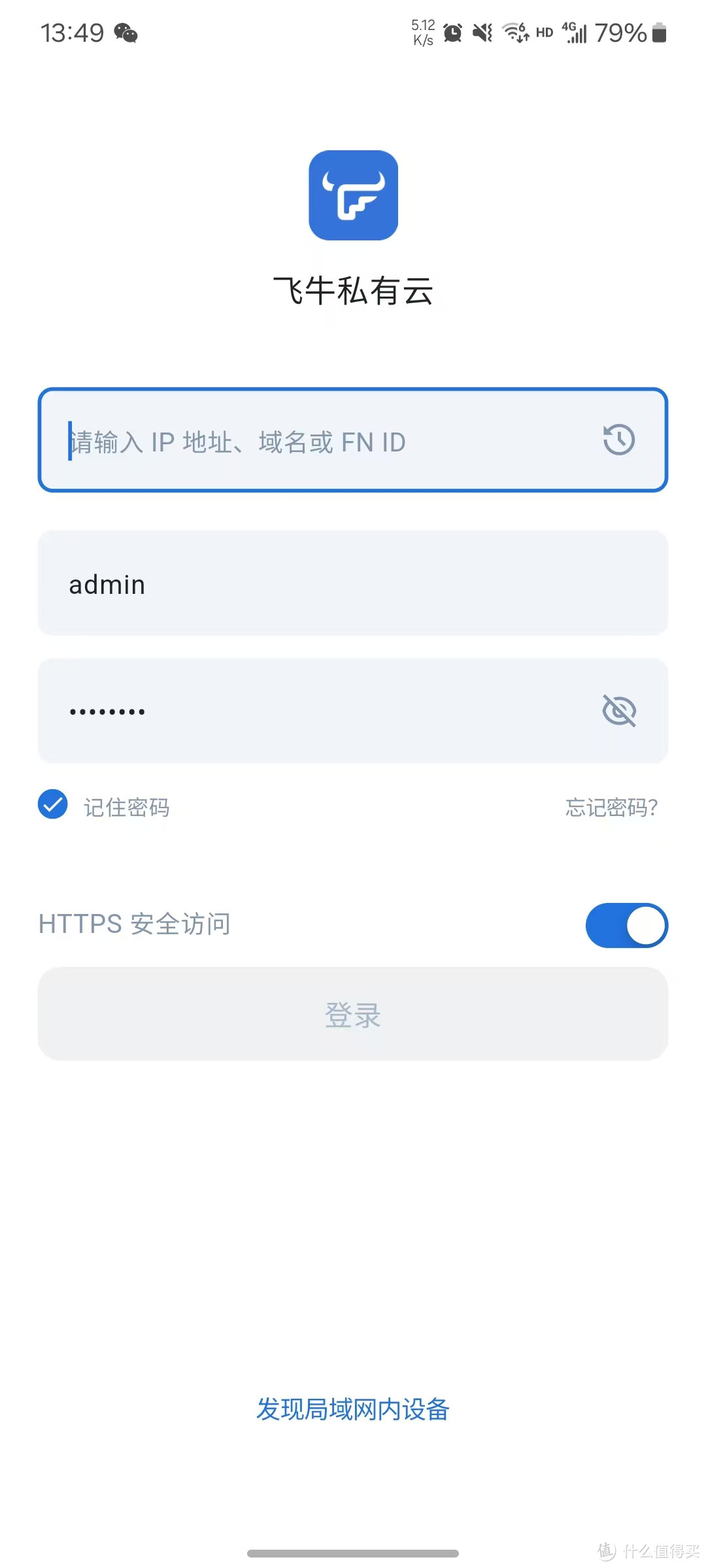
Task: Disable the HTTPS 安全访问 toggle
Action: point(626,924)
